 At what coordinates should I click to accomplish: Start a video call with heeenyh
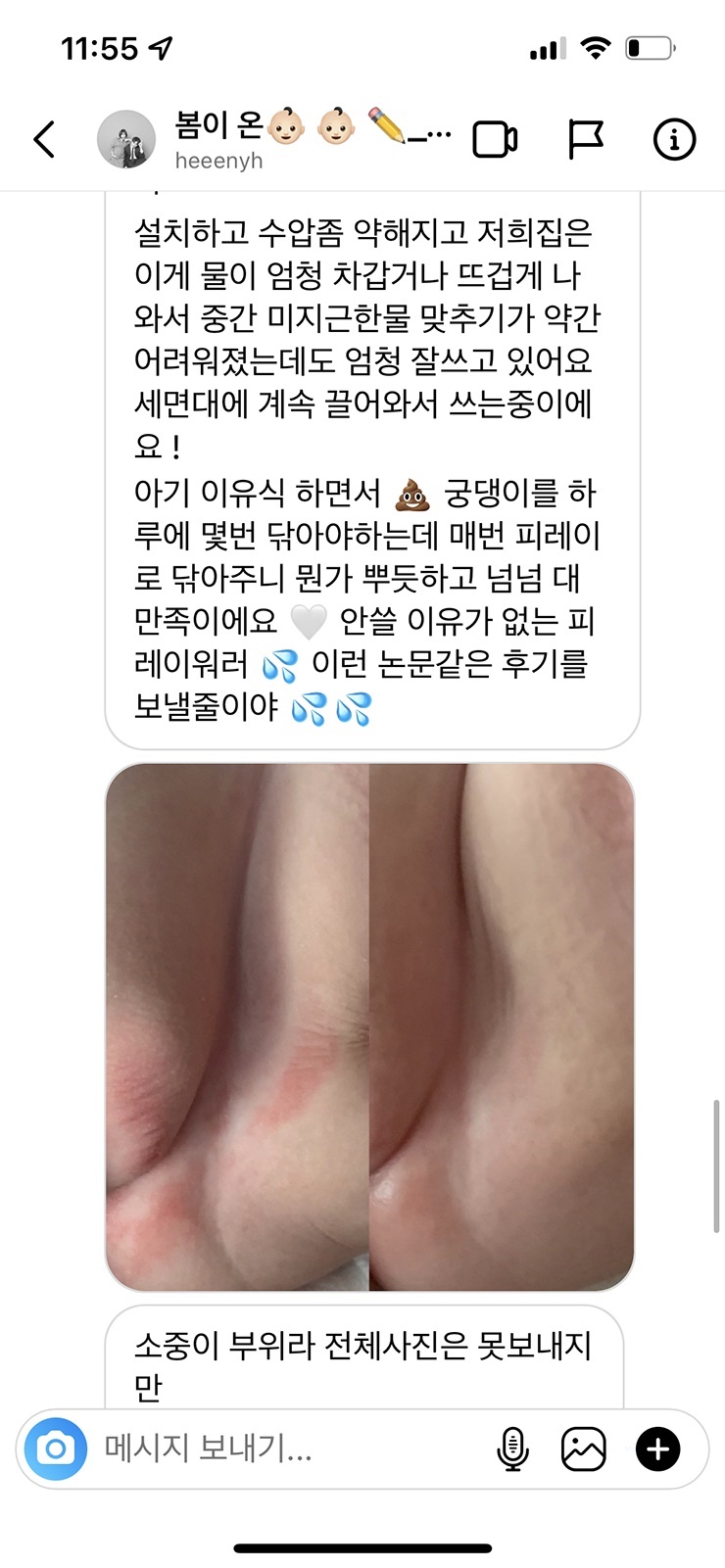pos(495,140)
